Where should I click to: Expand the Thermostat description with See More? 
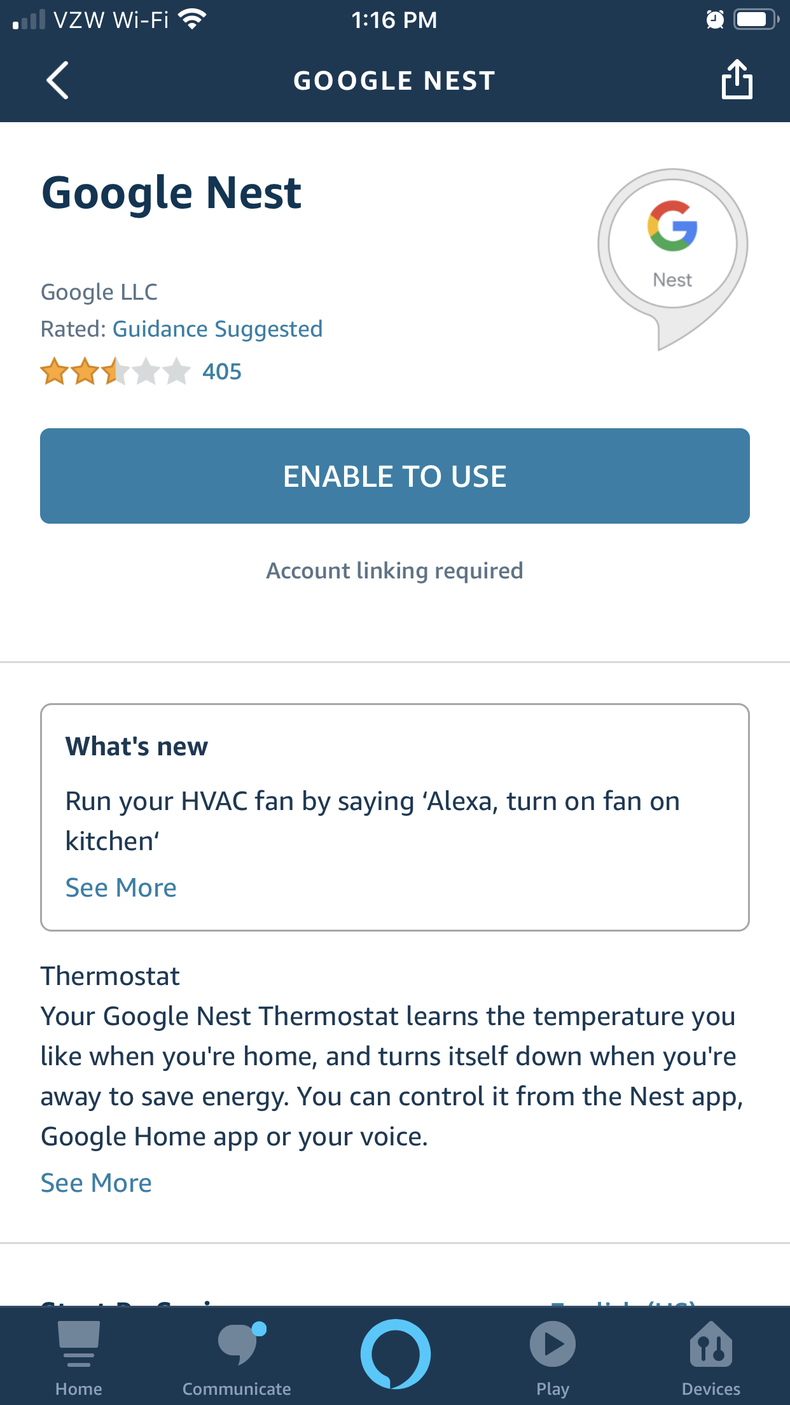pyautogui.click(x=95, y=1182)
